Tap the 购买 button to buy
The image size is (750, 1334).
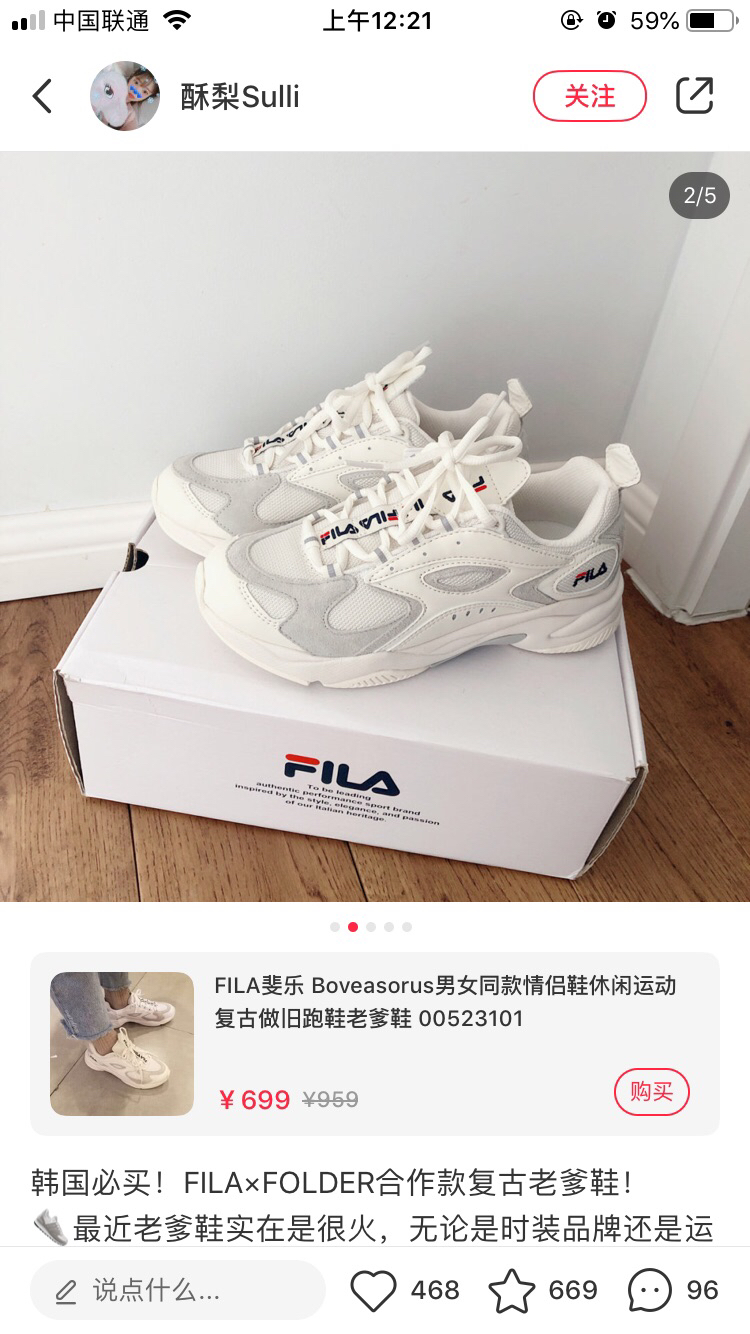click(x=651, y=1091)
